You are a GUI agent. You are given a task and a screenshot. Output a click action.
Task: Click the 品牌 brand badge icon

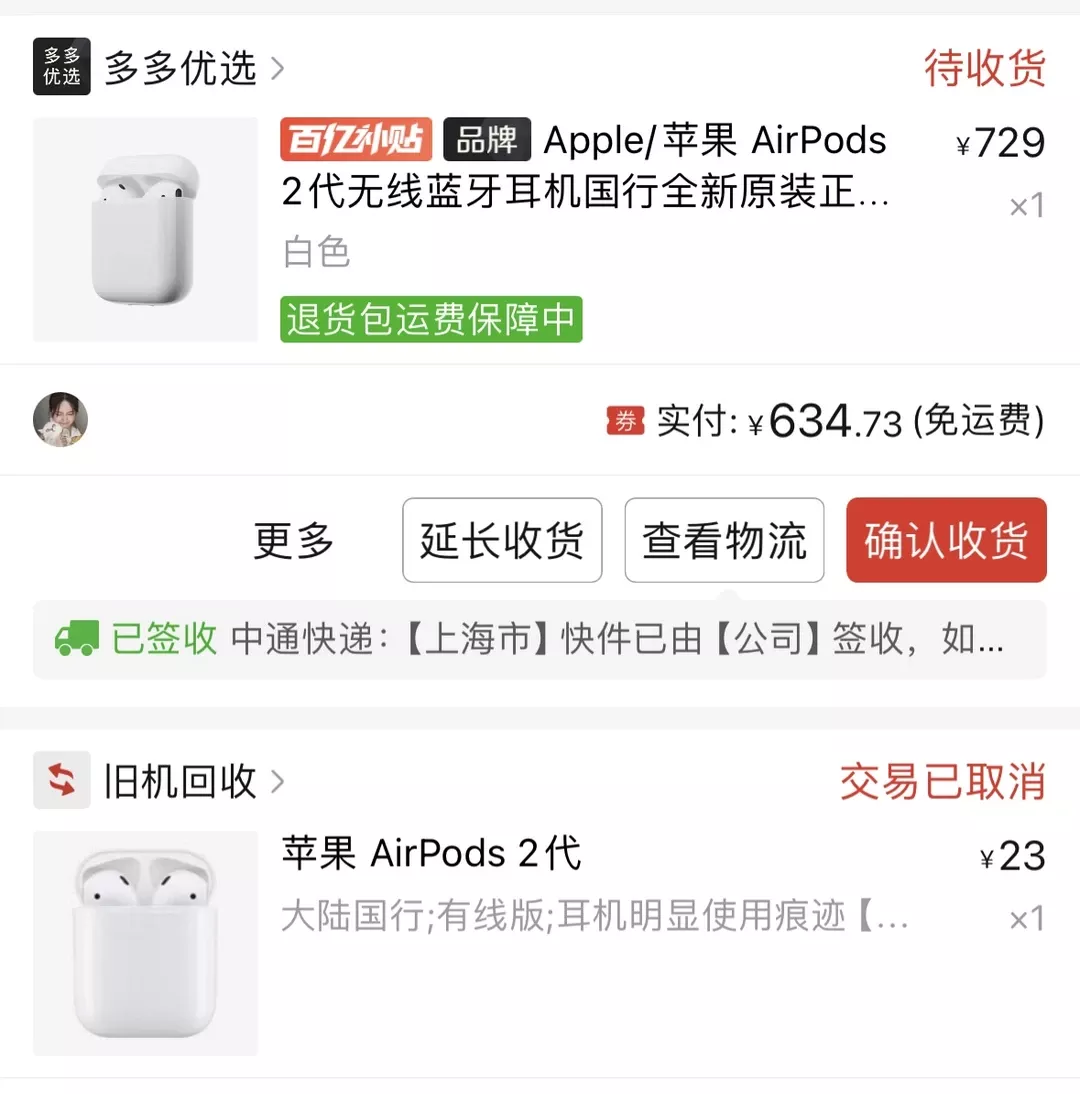(x=486, y=140)
